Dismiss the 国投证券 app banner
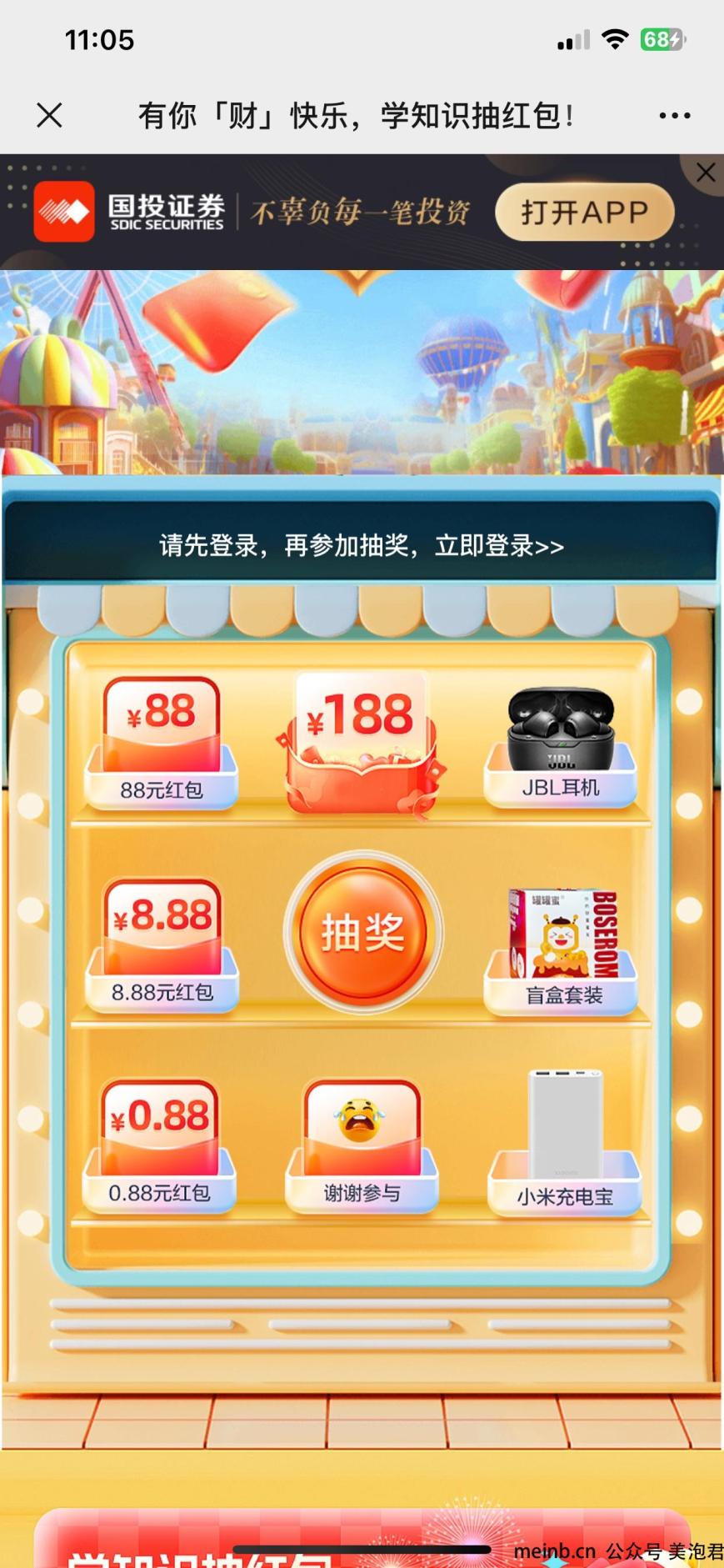 (706, 173)
